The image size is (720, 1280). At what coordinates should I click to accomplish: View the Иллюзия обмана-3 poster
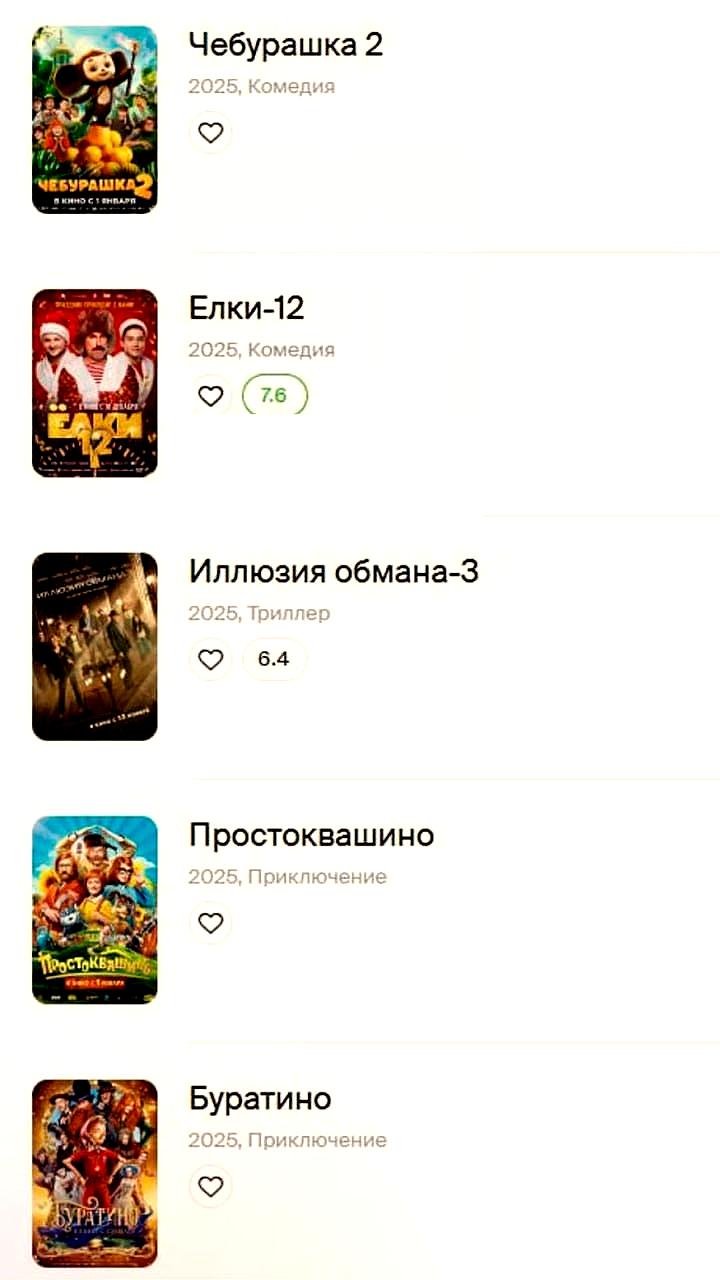pos(95,646)
